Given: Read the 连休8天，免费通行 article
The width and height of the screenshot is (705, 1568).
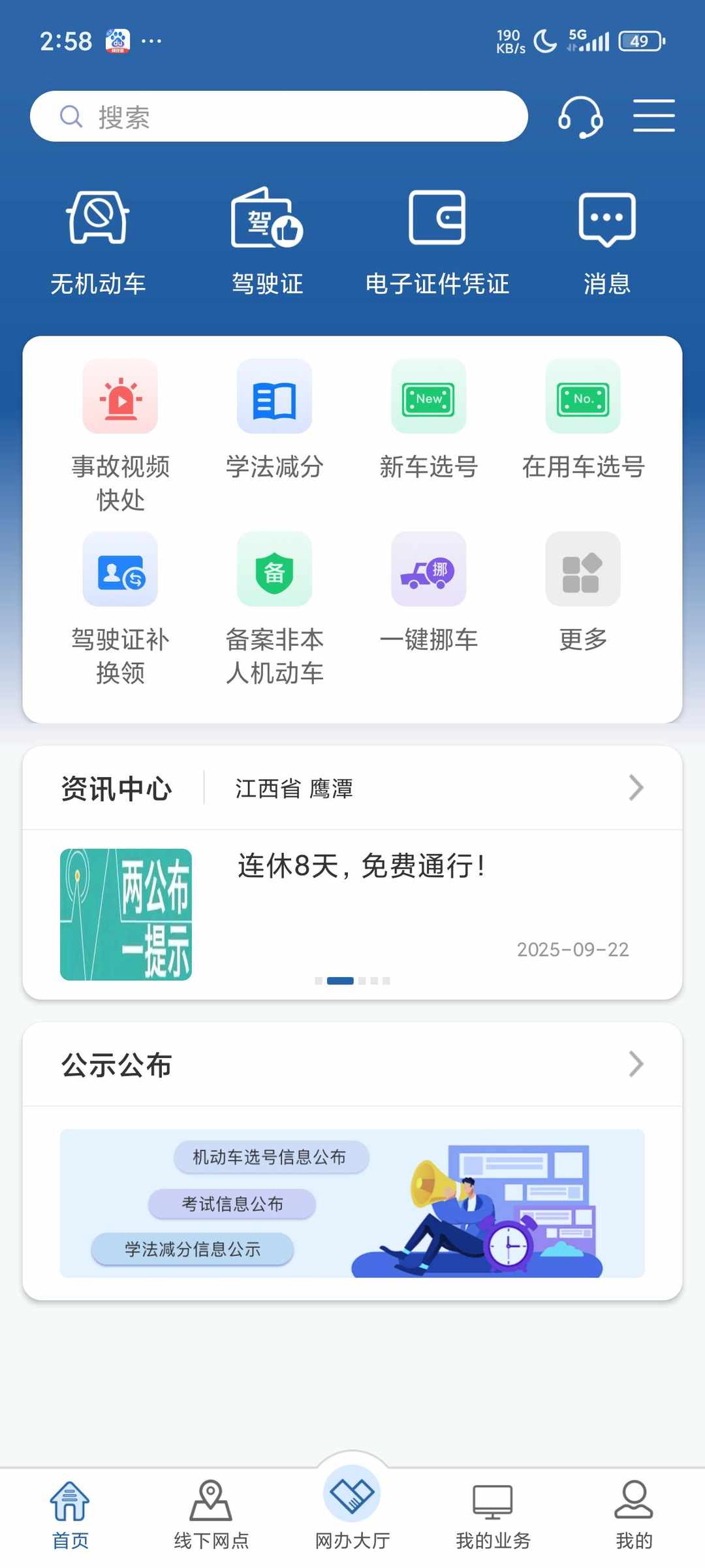Looking at the screenshot, I should 360,867.
